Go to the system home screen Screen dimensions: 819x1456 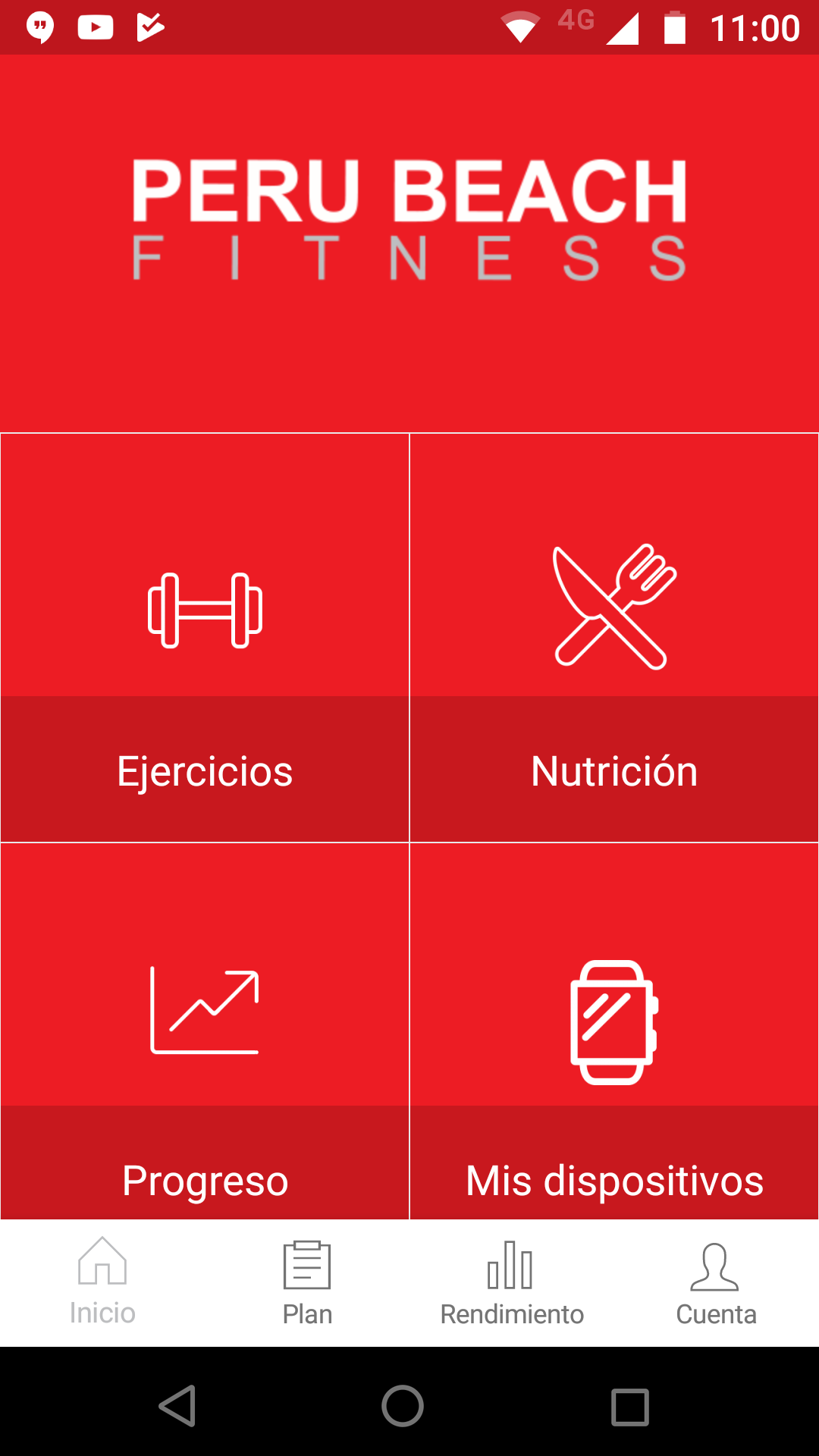coord(403,1406)
